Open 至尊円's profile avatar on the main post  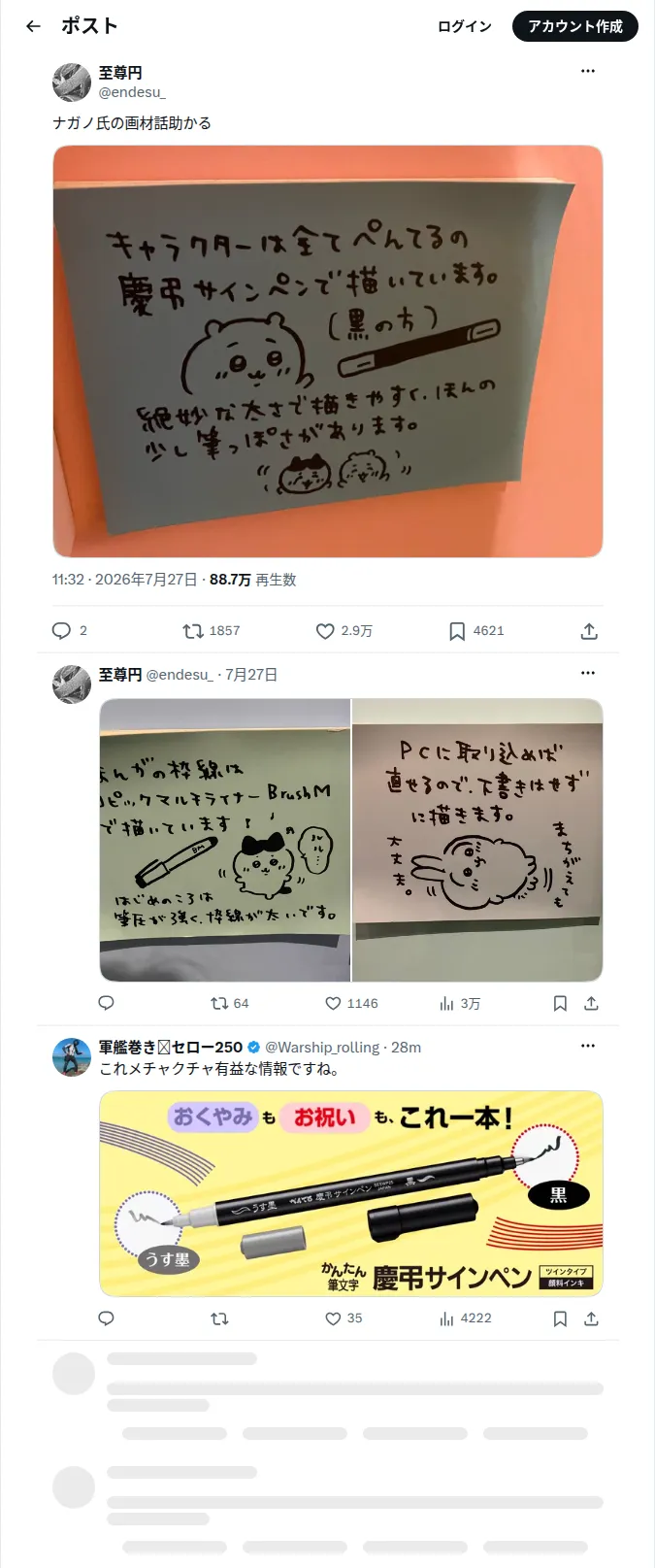[x=72, y=83]
